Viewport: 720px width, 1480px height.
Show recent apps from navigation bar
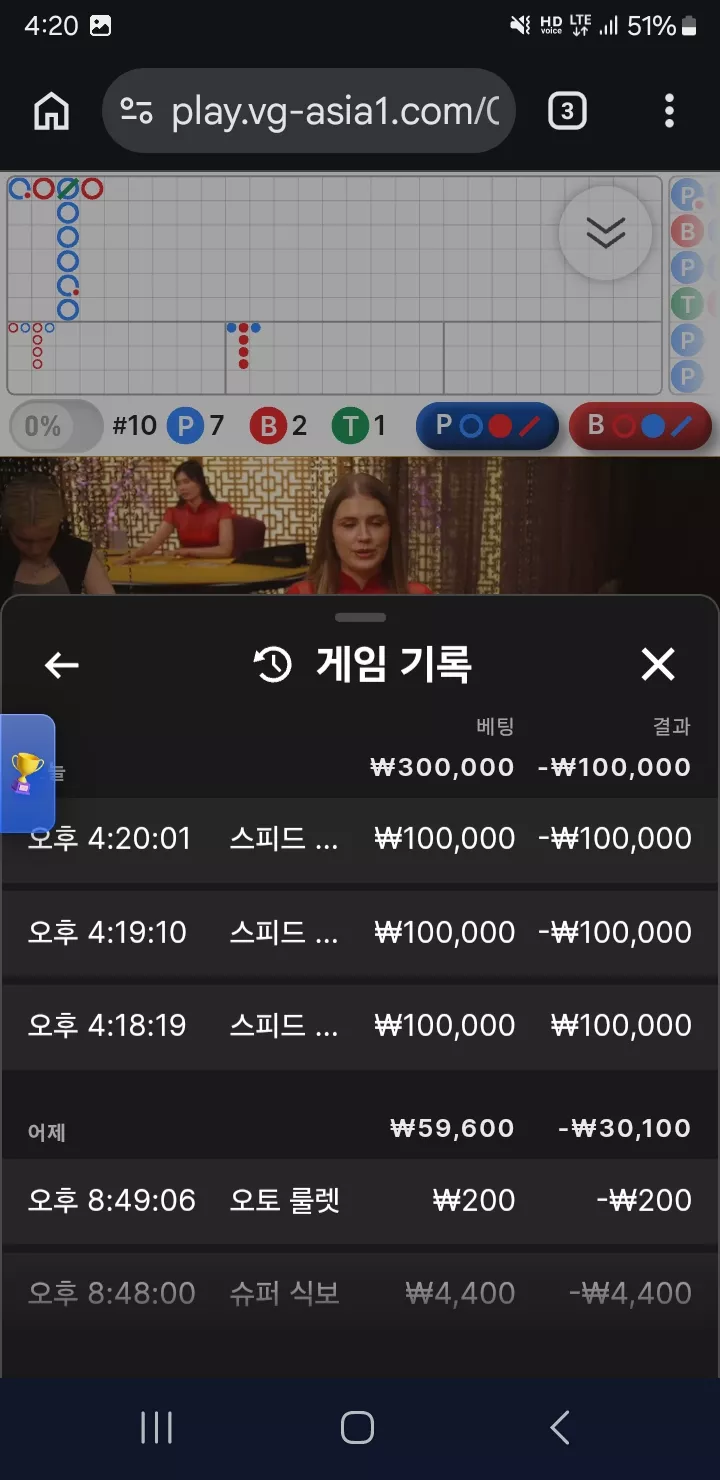pos(156,1427)
